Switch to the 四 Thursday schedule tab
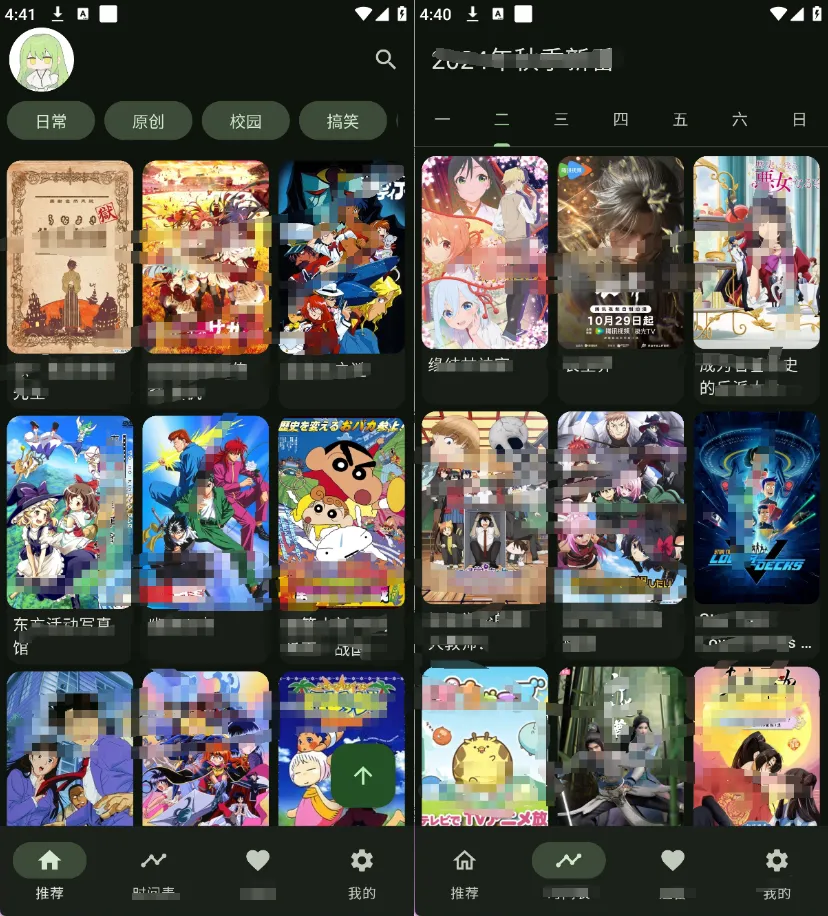The width and height of the screenshot is (828, 916). point(621,119)
